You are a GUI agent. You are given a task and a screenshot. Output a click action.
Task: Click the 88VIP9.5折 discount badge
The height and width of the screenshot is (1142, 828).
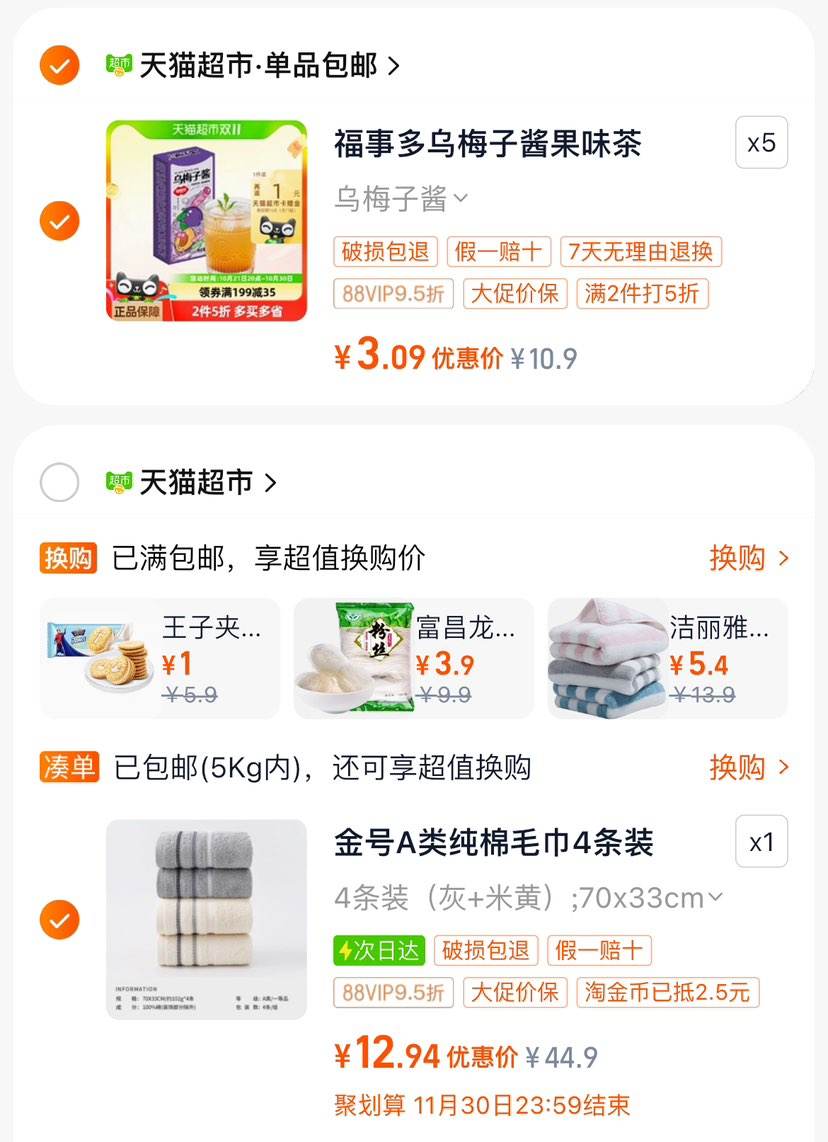pos(393,294)
